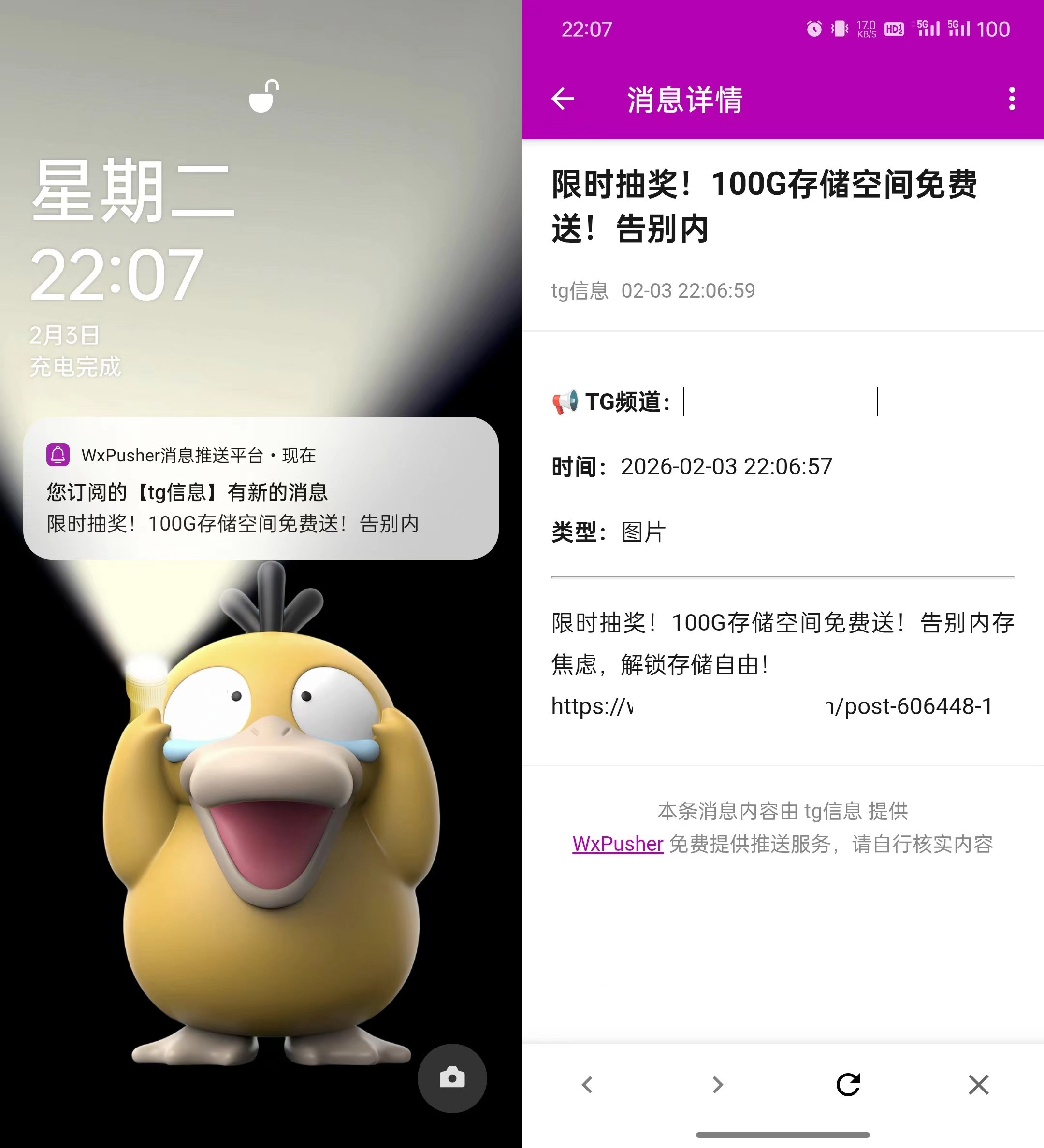Launch the camera shortcut on the lock screen
The image size is (1044, 1148).
coord(451,1077)
